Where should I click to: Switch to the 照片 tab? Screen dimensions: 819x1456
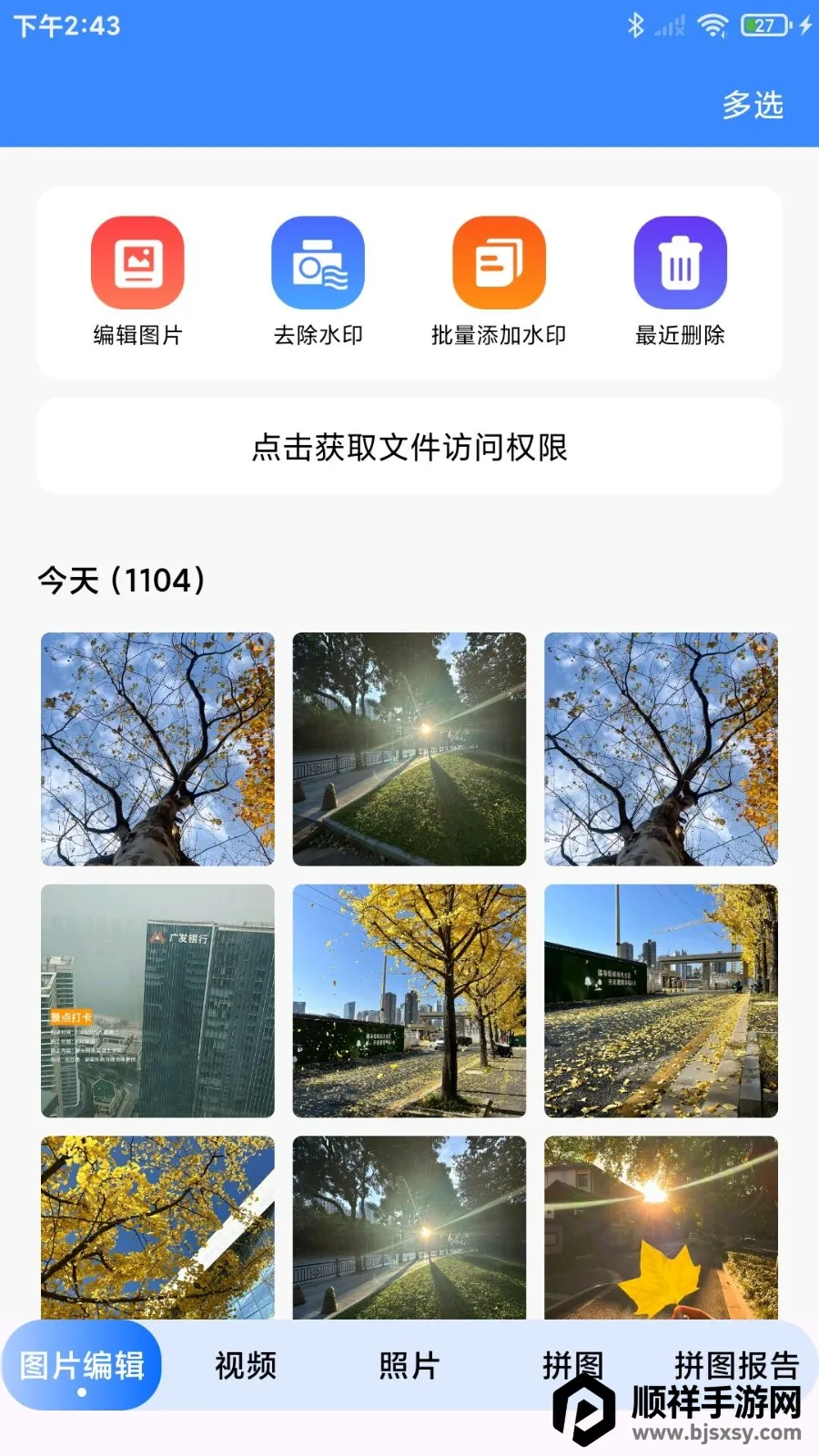coord(409,1365)
